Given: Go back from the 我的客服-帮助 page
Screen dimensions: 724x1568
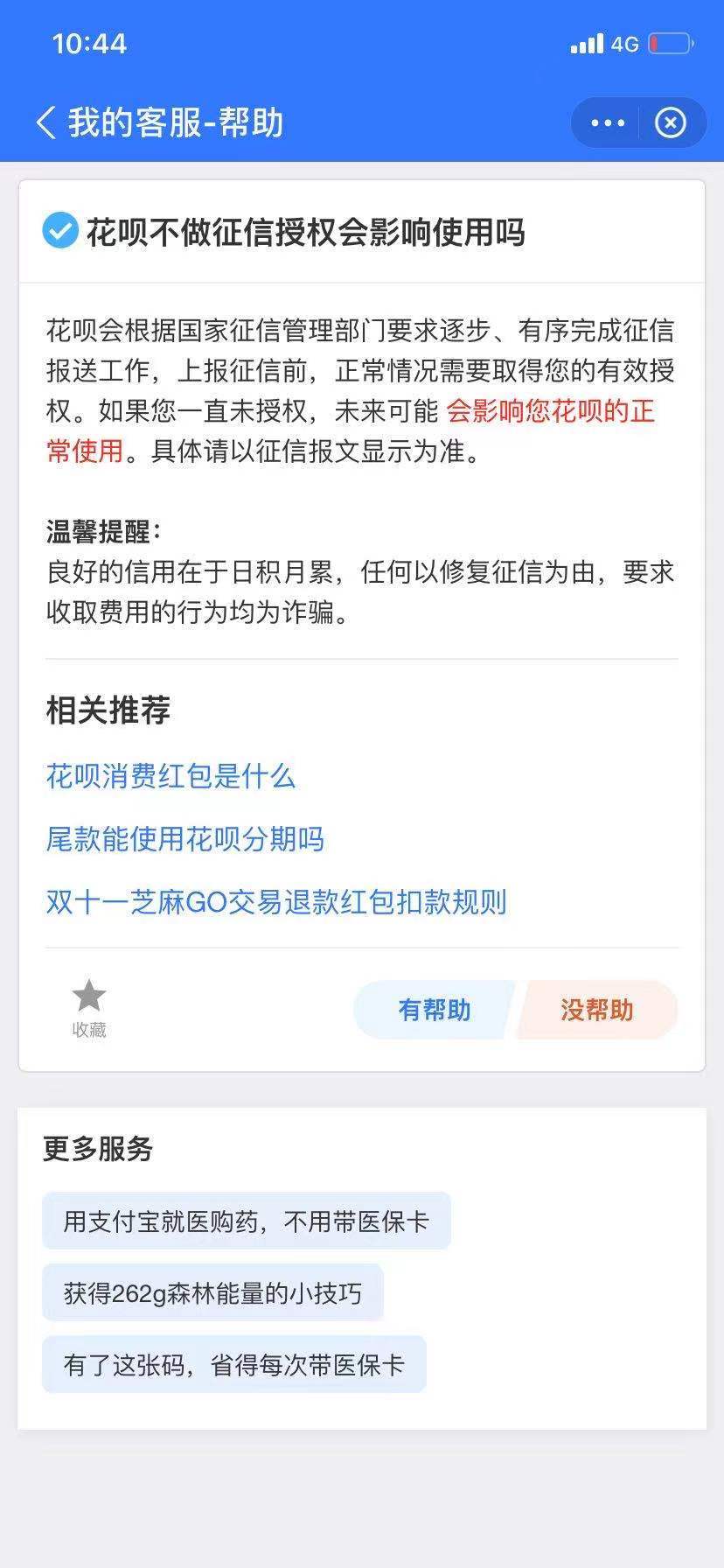Looking at the screenshot, I should pyautogui.click(x=45, y=122).
